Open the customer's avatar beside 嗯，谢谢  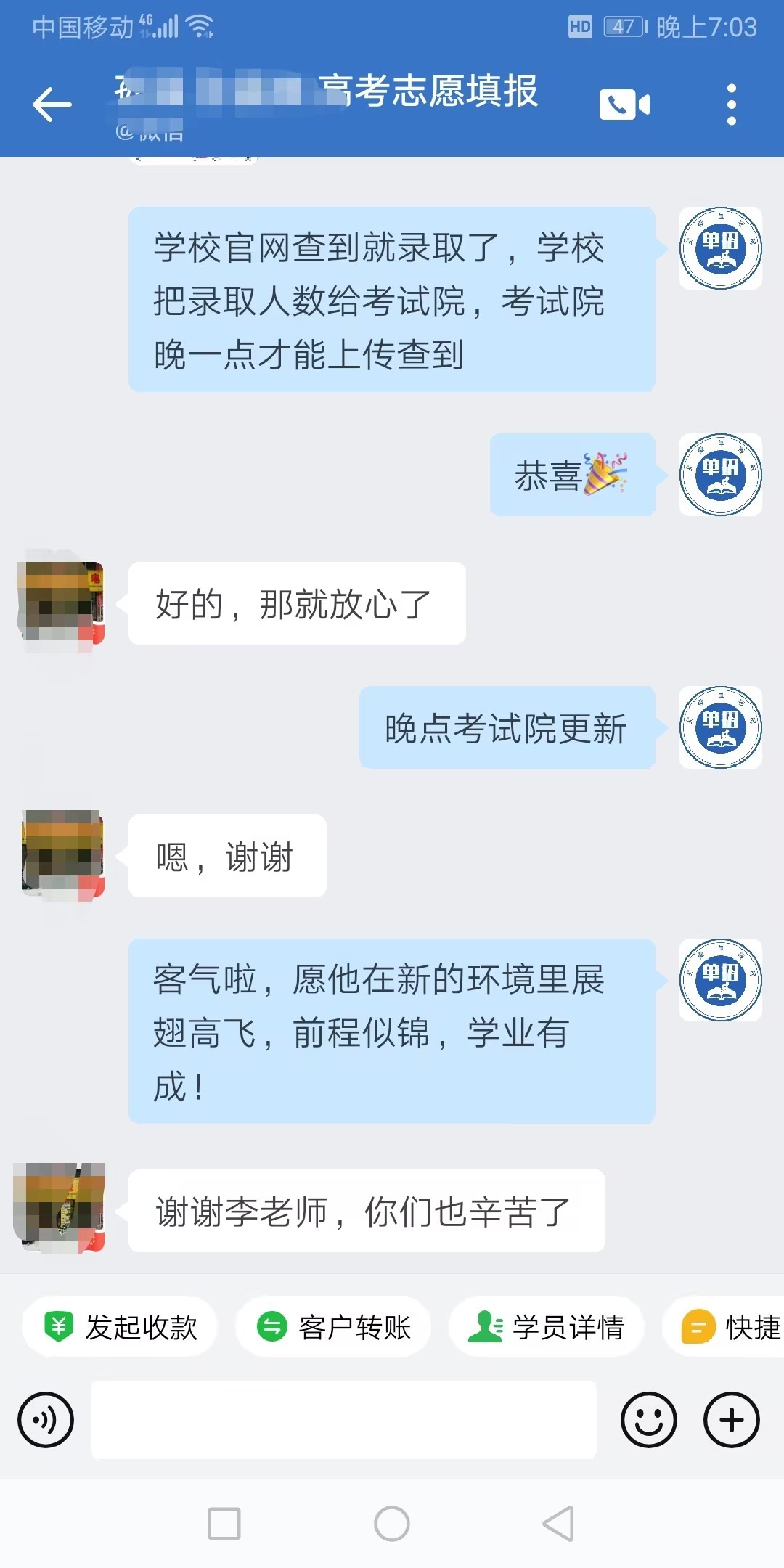click(63, 855)
